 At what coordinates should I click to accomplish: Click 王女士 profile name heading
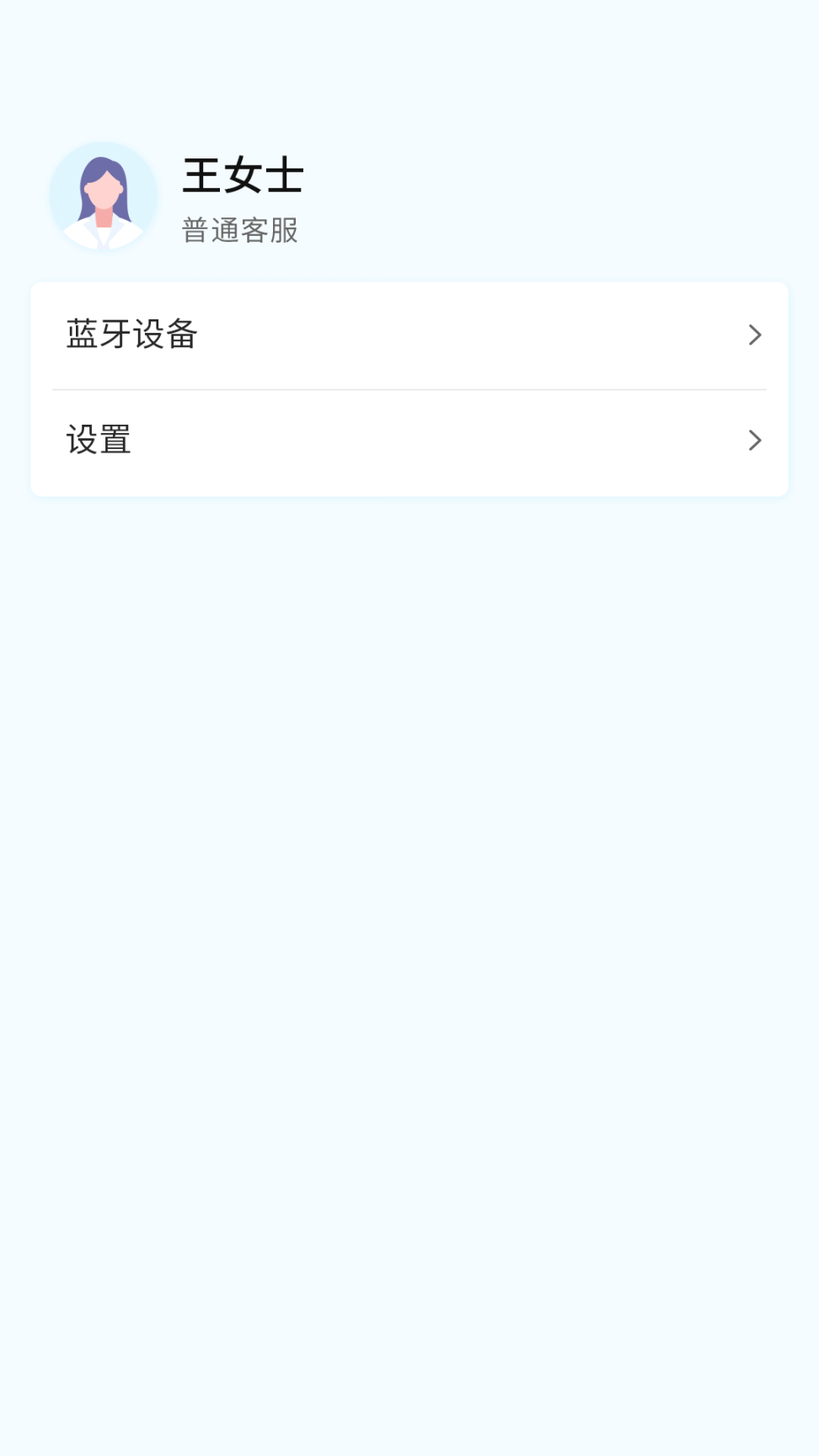(243, 176)
